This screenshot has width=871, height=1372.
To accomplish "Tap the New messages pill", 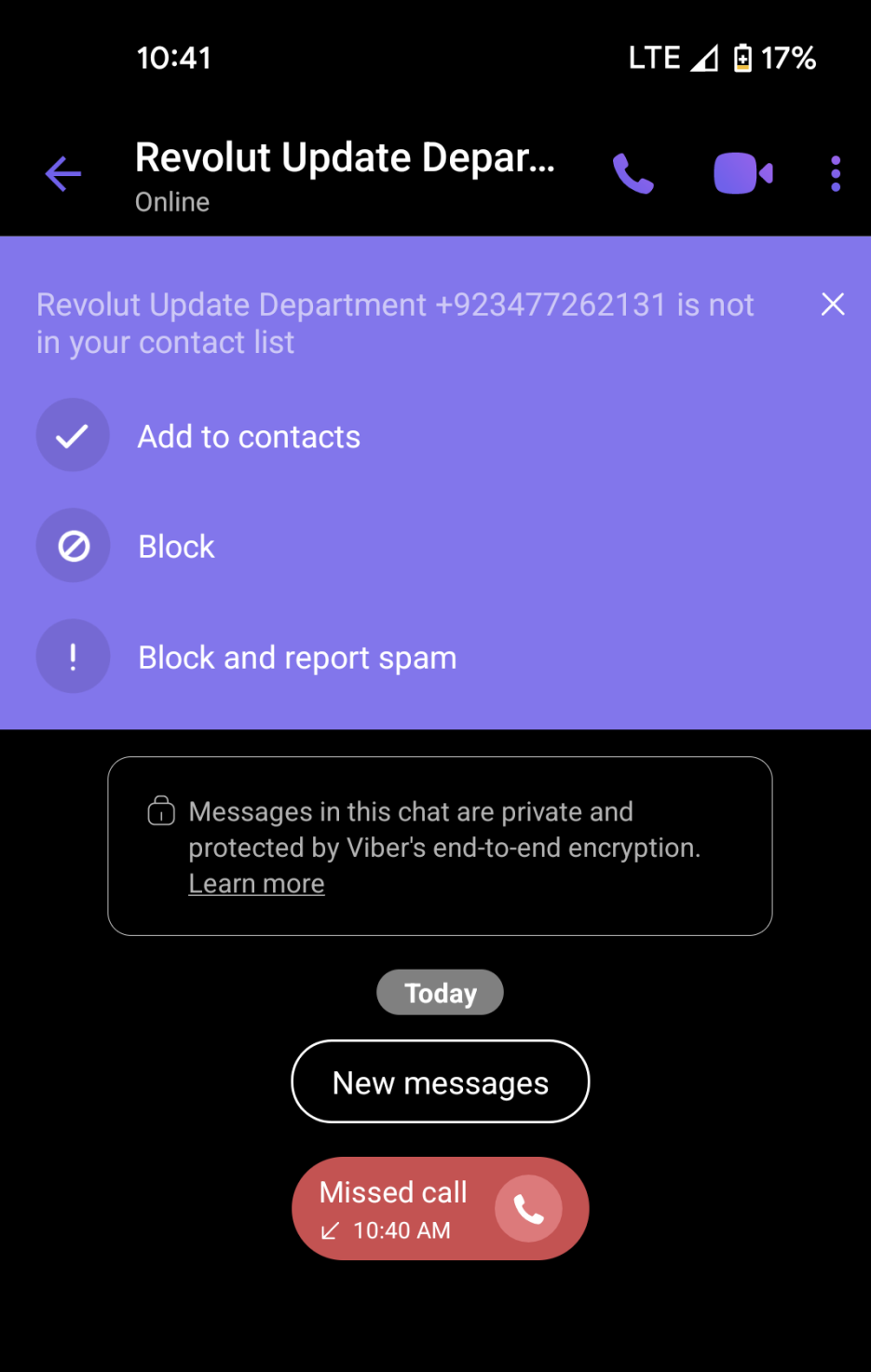I will [441, 1082].
